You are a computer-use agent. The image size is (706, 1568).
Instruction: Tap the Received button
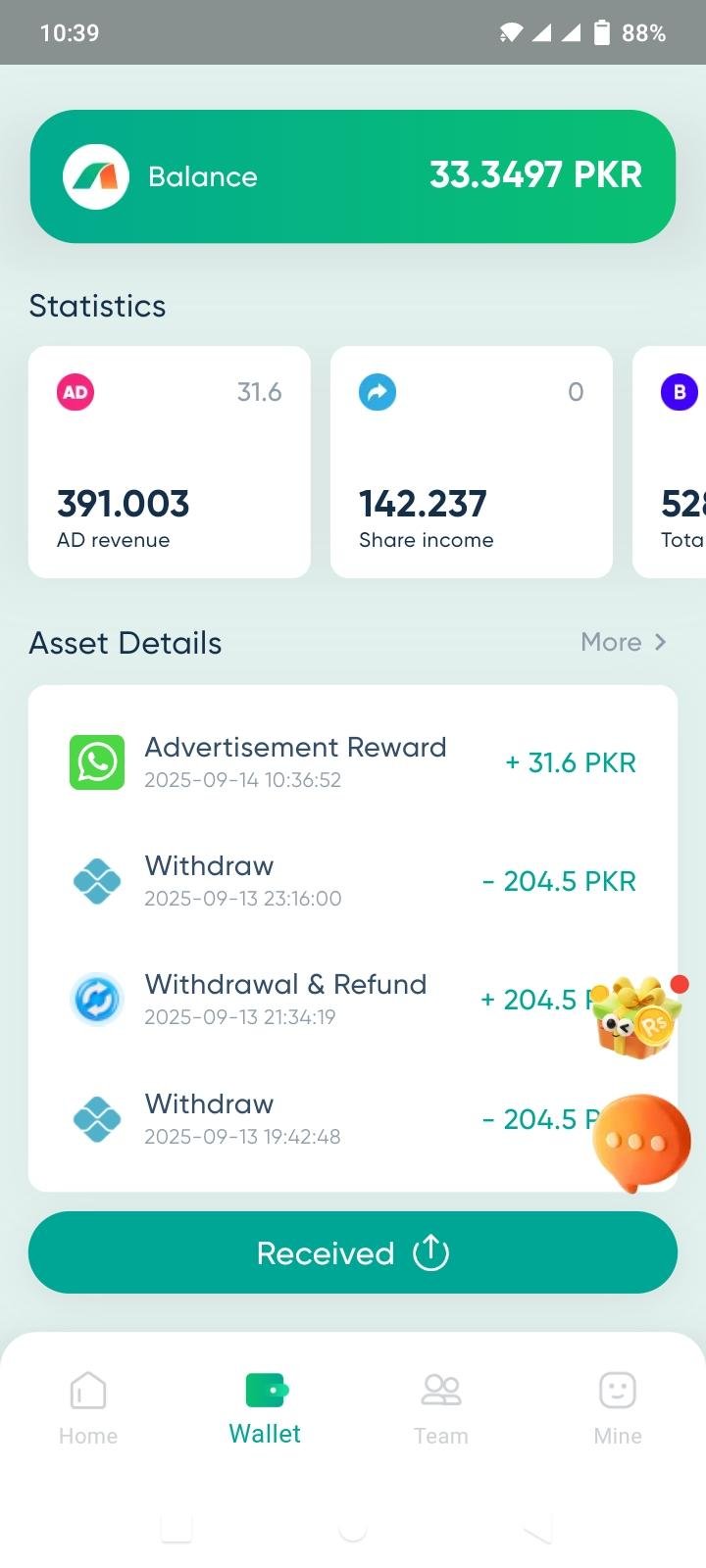pos(353,1252)
